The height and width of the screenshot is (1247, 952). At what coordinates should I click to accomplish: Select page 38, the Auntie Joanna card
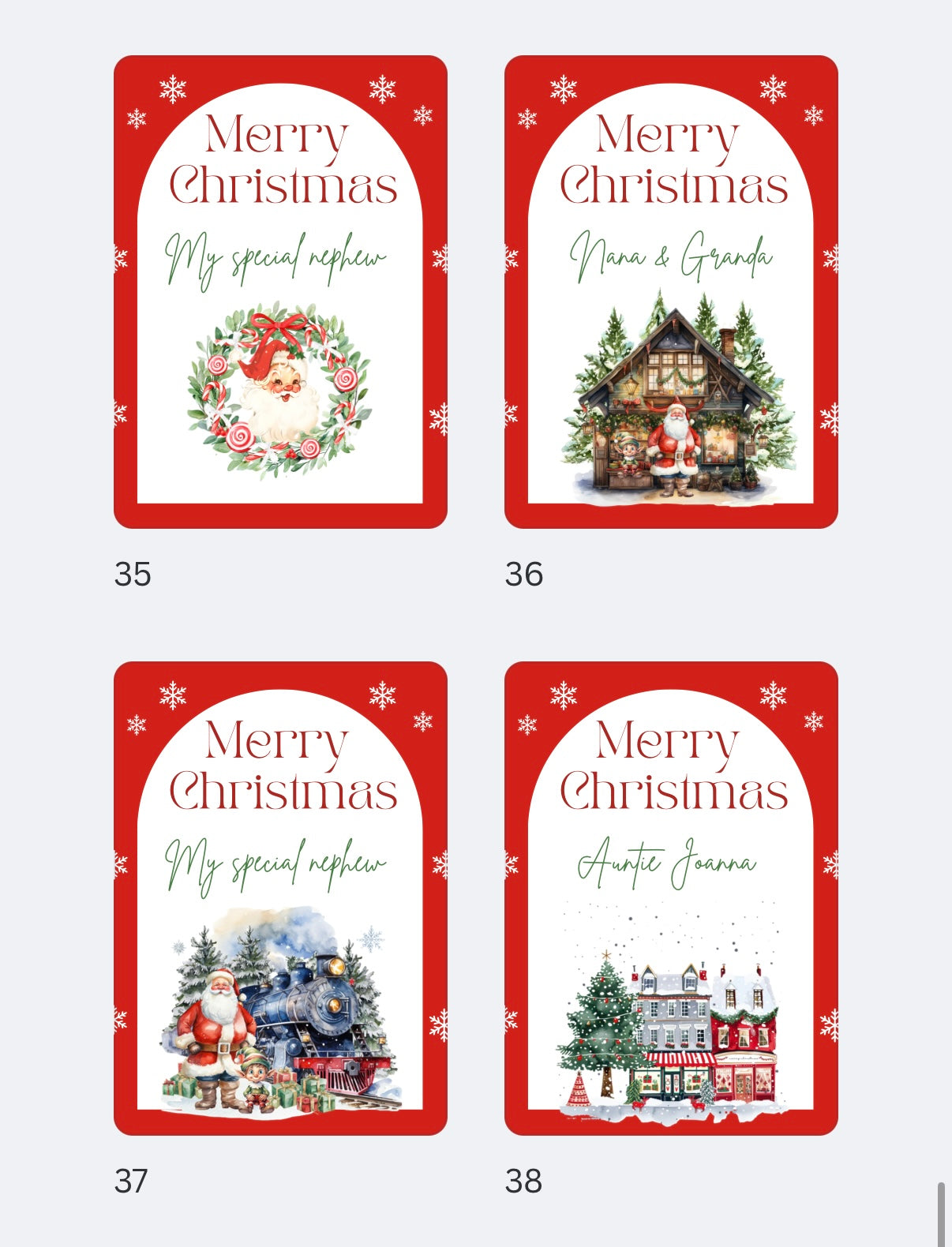point(671,898)
